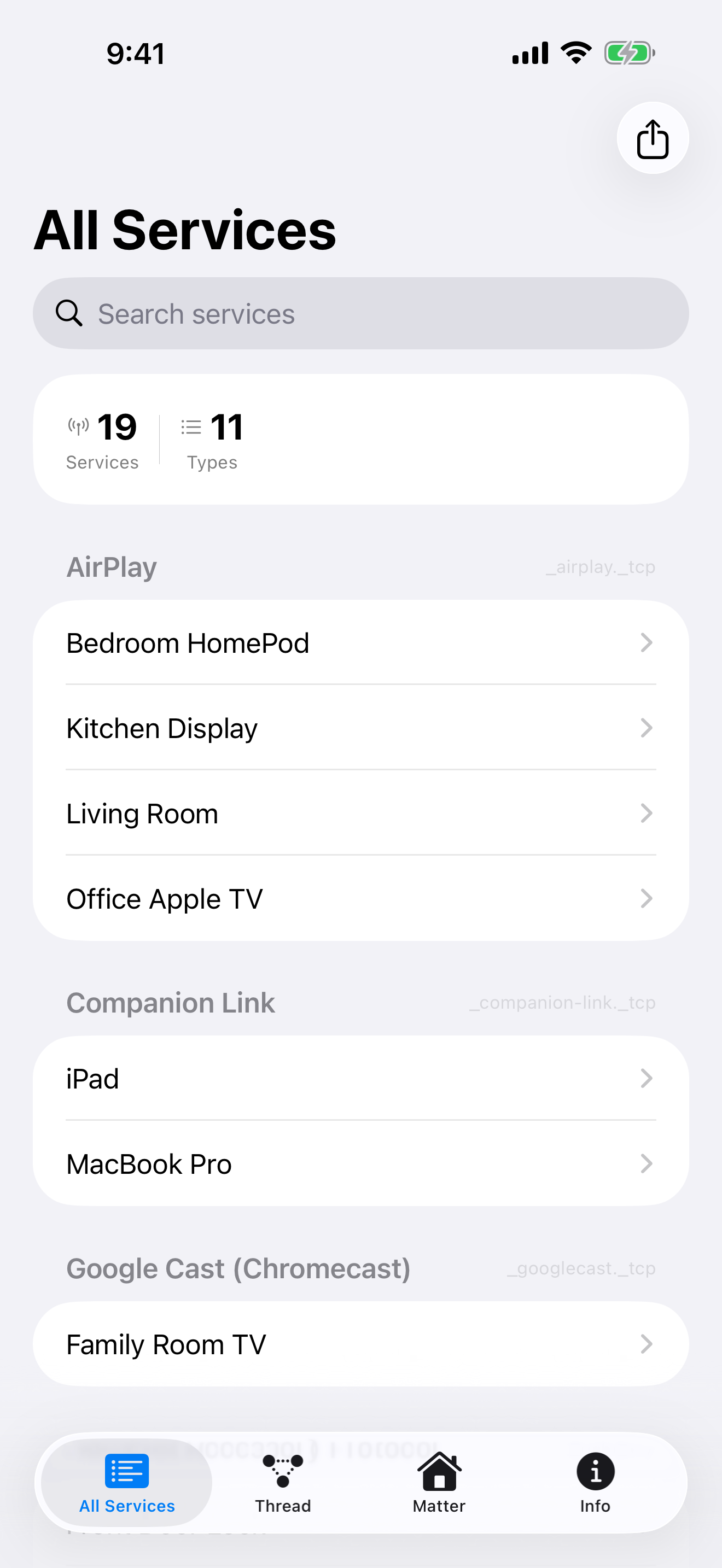Image resolution: width=722 pixels, height=1568 pixels.
Task: Open the iPad Companion Link row
Action: coord(360,1079)
